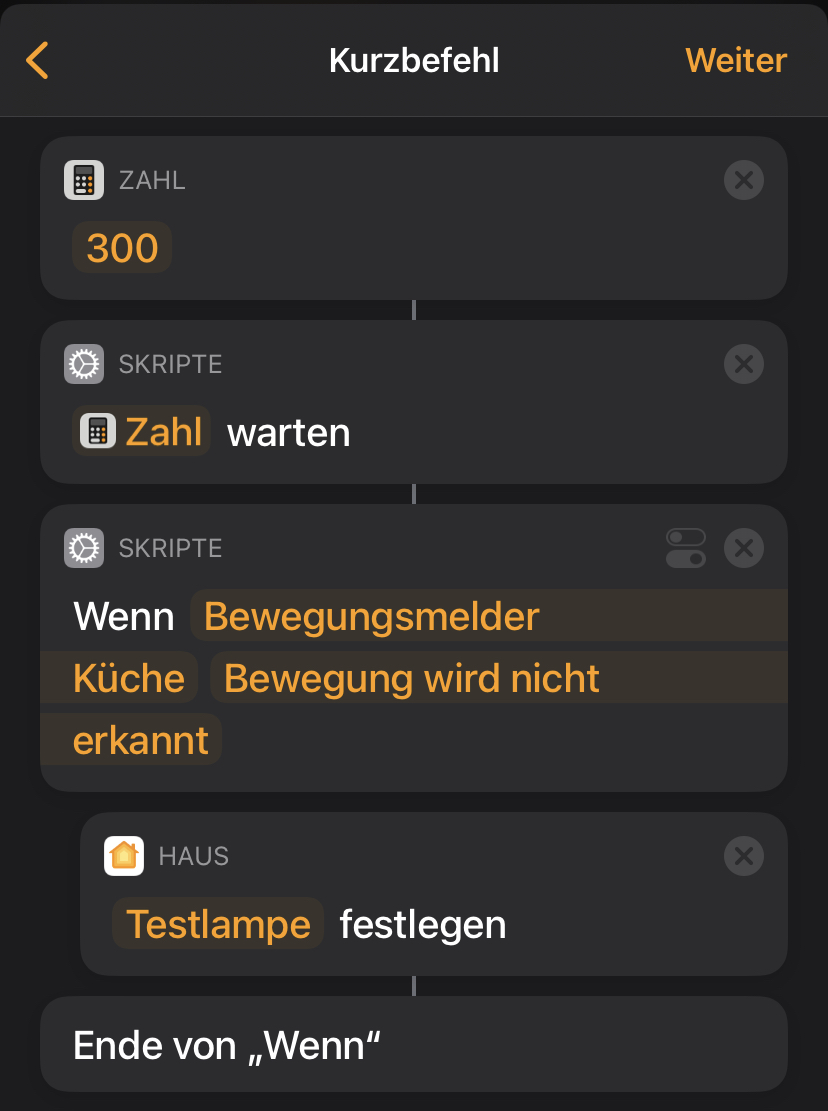Tap Weiter to continue

(736, 60)
